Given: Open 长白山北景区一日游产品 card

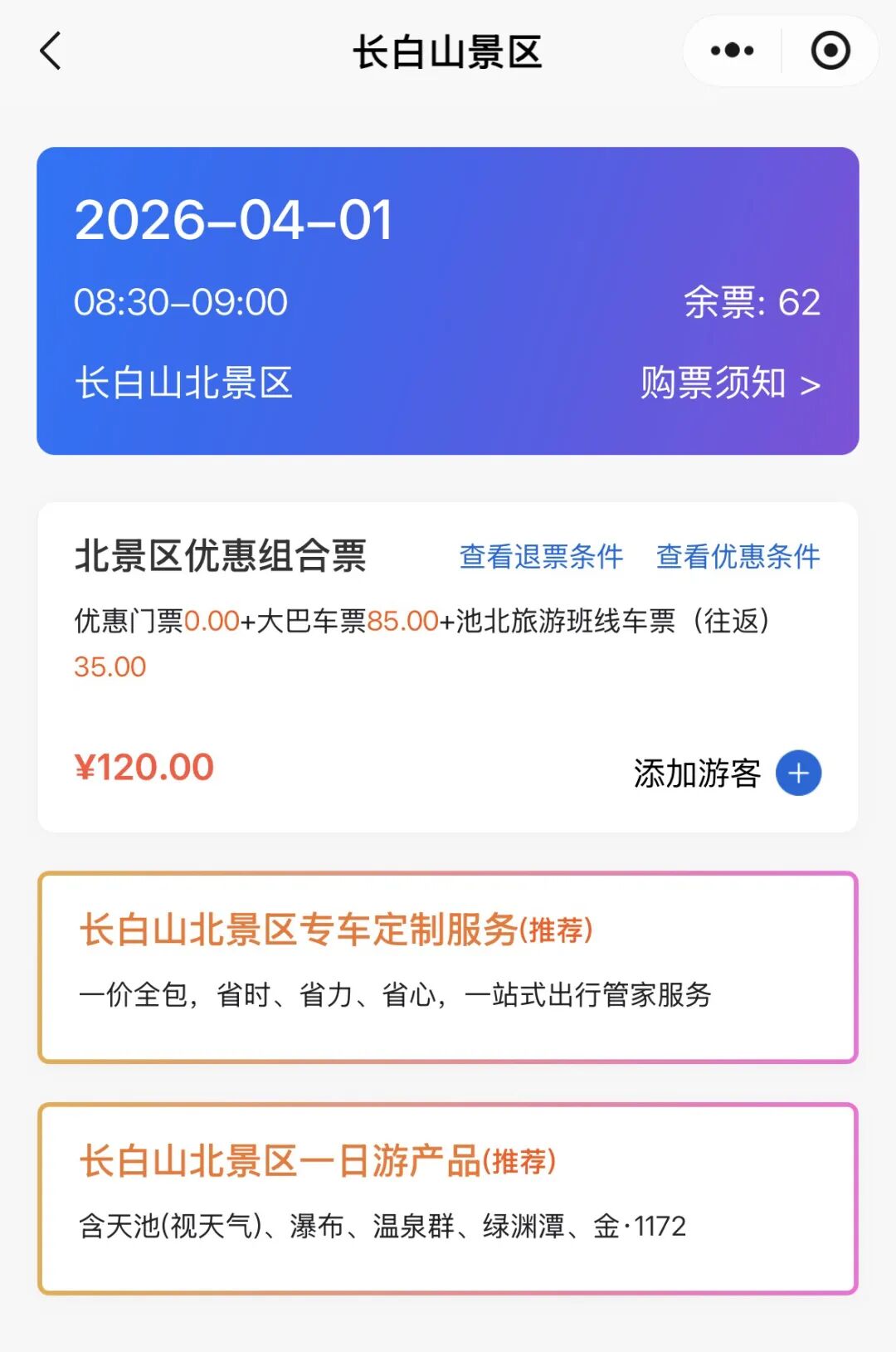Looking at the screenshot, I should [x=448, y=1198].
